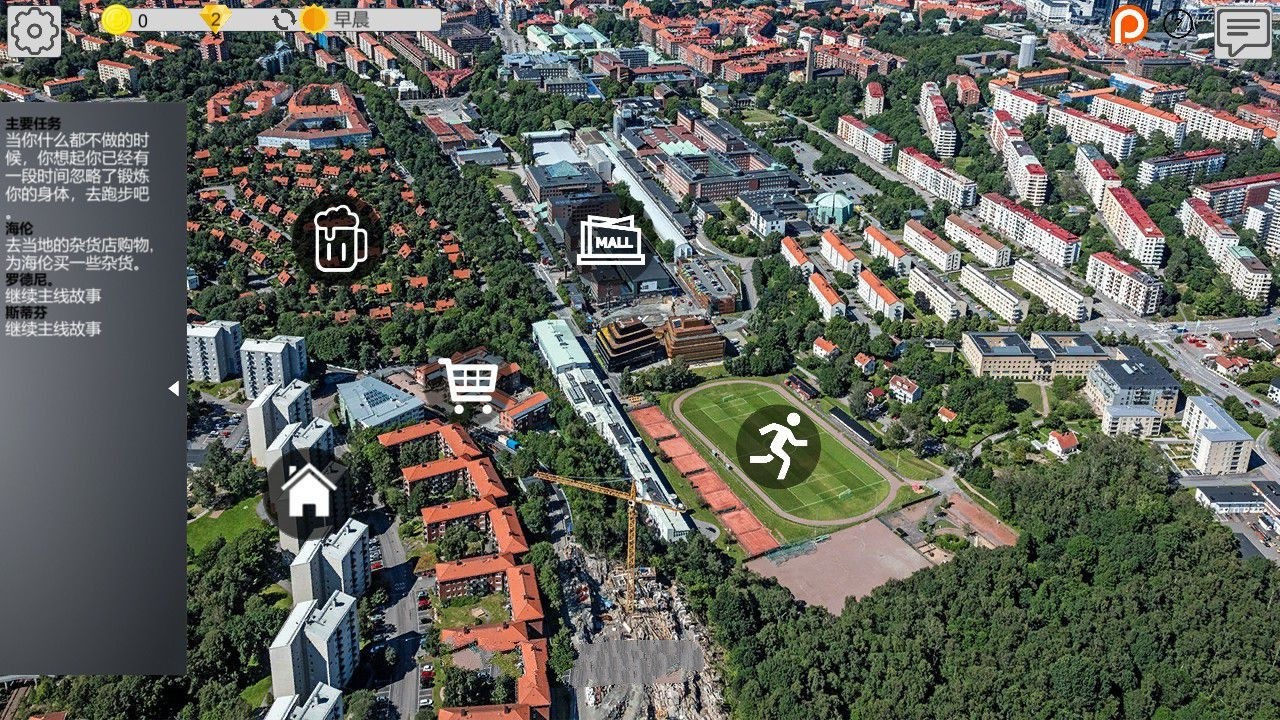Open the settings gear
This screenshot has height=720, width=1280.
coord(34,31)
